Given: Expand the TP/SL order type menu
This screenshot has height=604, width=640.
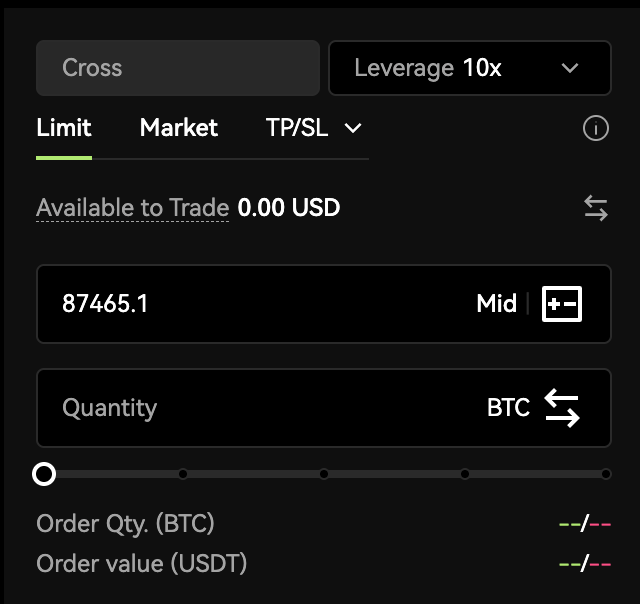Looking at the screenshot, I should 313,128.
